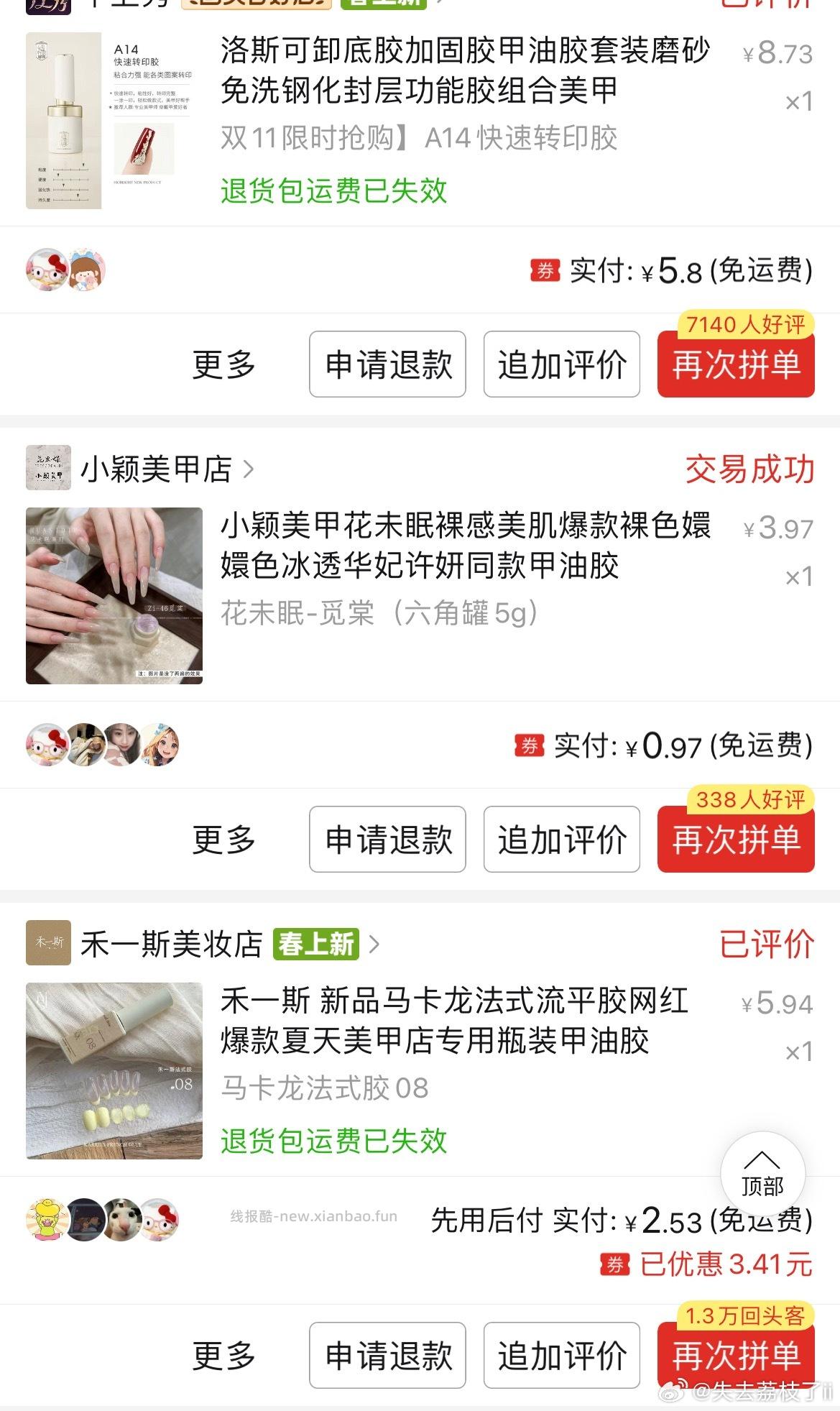This screenshot has width=840, height=1411.
Task: Click 追加评价 on the 禾一斯 order
Action: click(x=561, y=1356)
